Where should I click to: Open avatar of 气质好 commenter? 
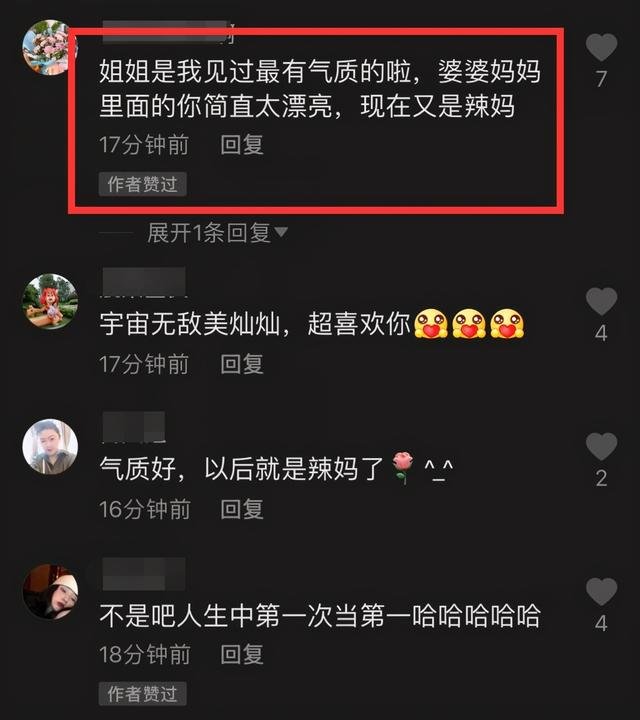pyautogui.click(x=50, y=446)
